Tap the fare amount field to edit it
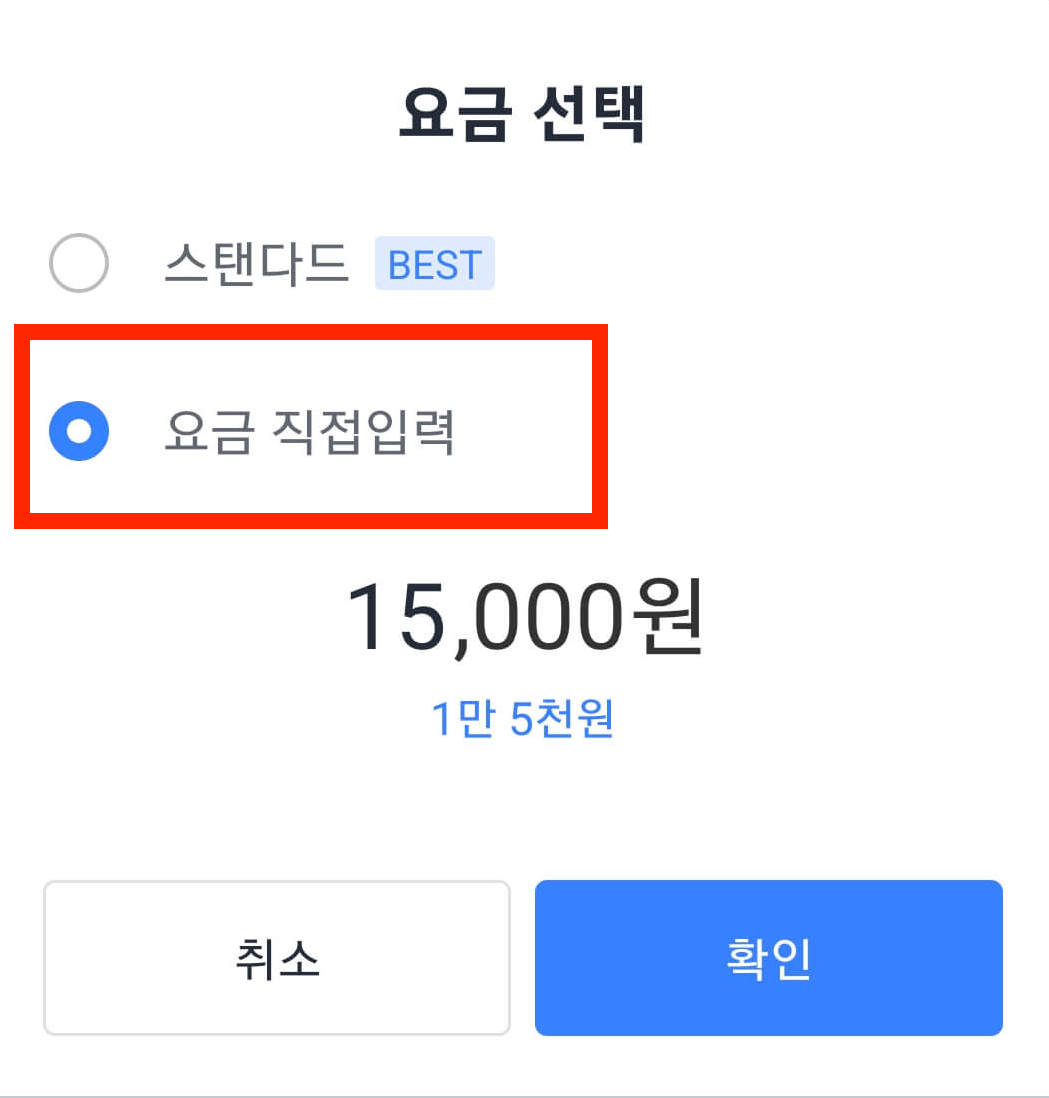This screenshot has width=1049, height=1098. coord(524,620)
